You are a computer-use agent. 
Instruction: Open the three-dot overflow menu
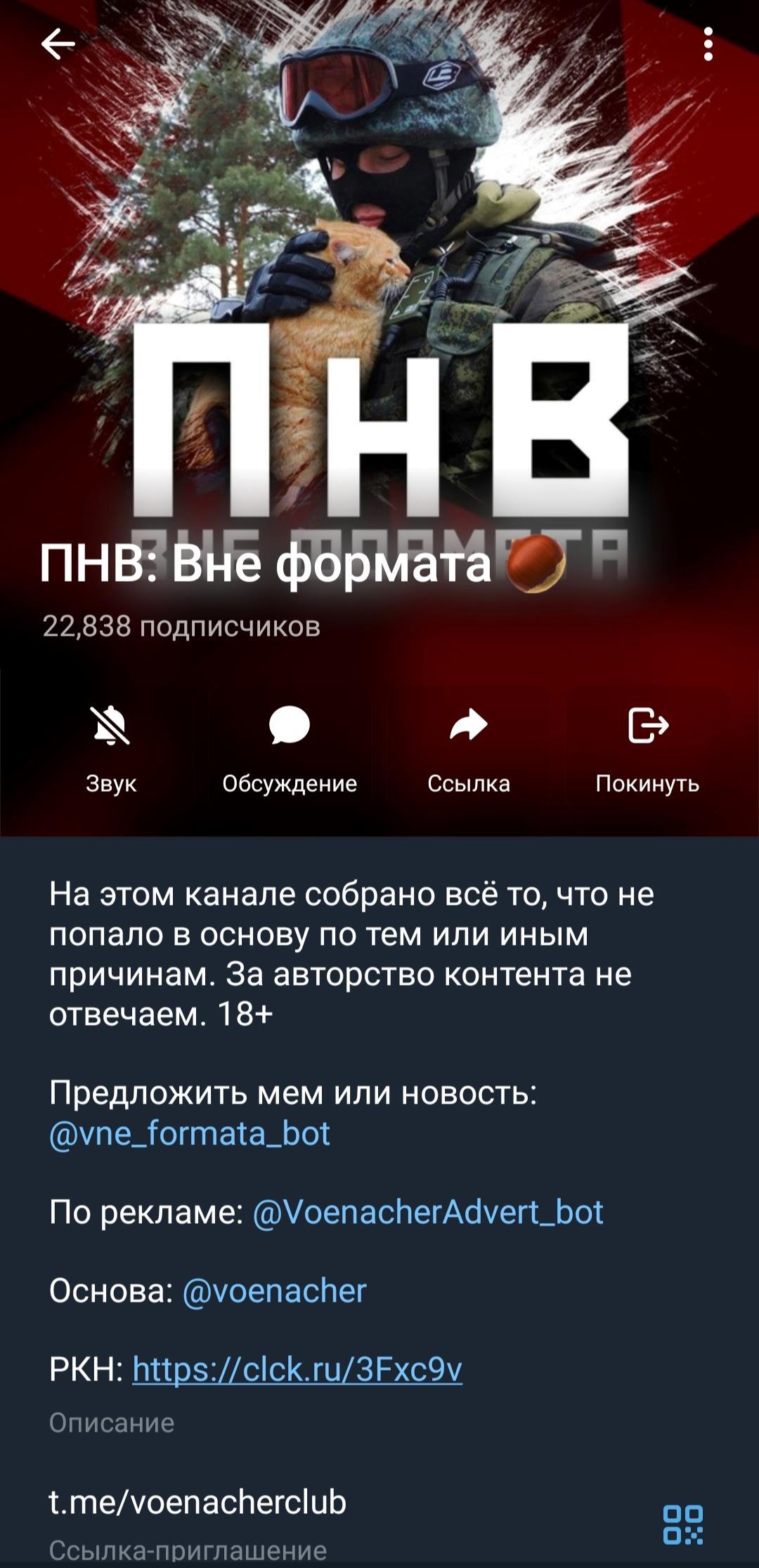click(x=708, y=45)
